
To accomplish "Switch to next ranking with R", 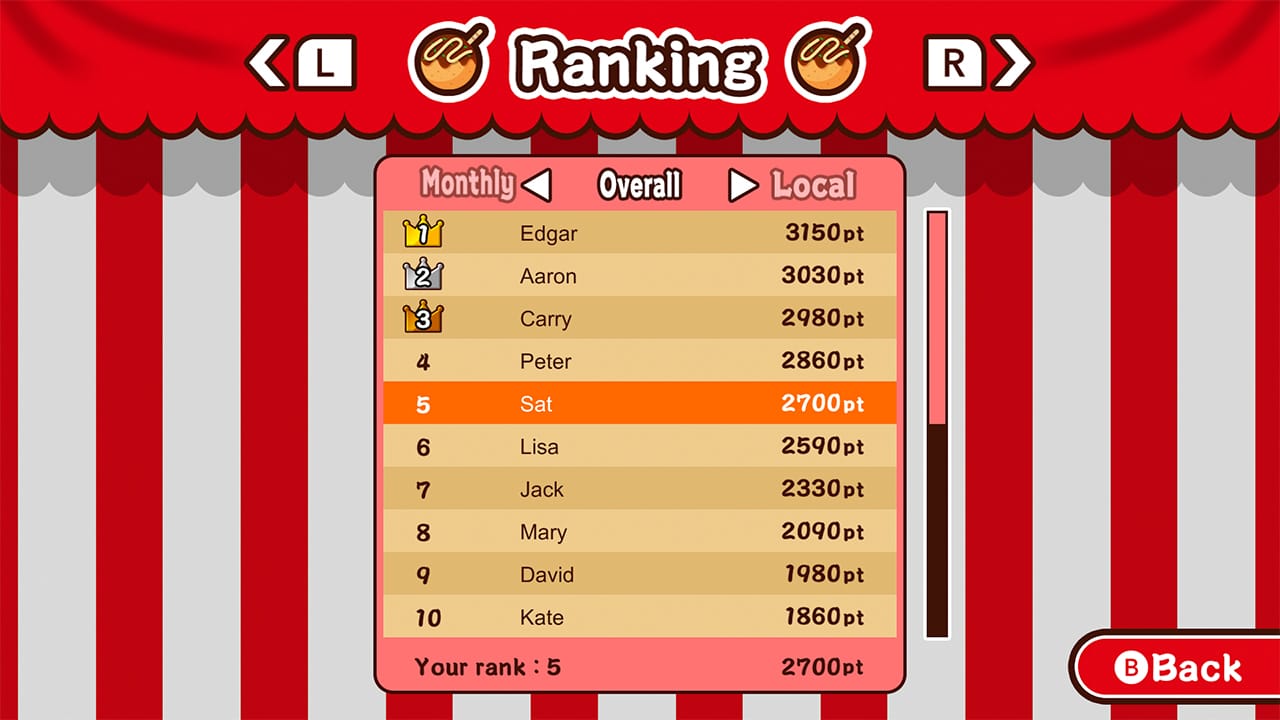I will click(x=976, y=64).
